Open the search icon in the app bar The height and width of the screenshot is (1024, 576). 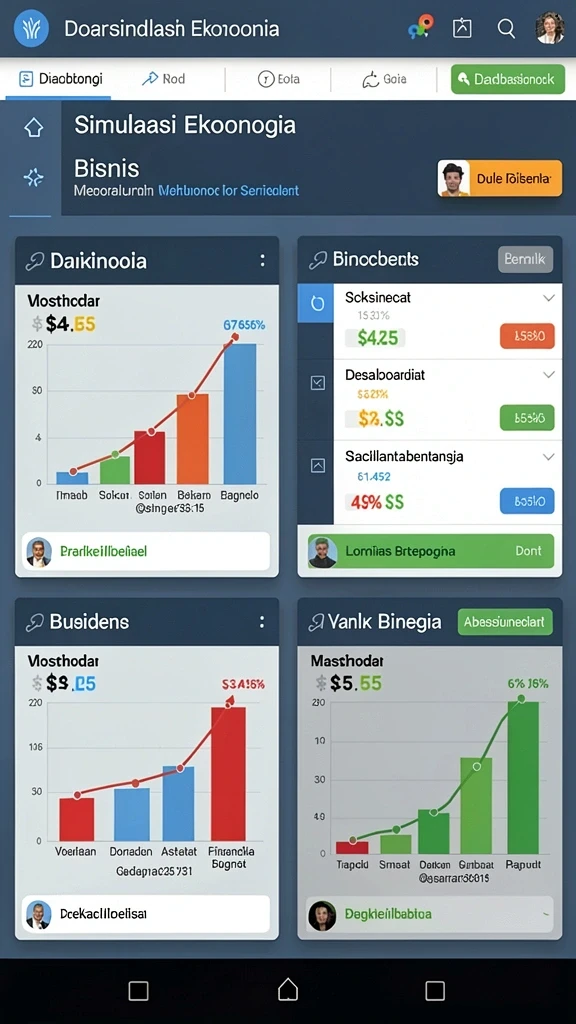point(506,28)
